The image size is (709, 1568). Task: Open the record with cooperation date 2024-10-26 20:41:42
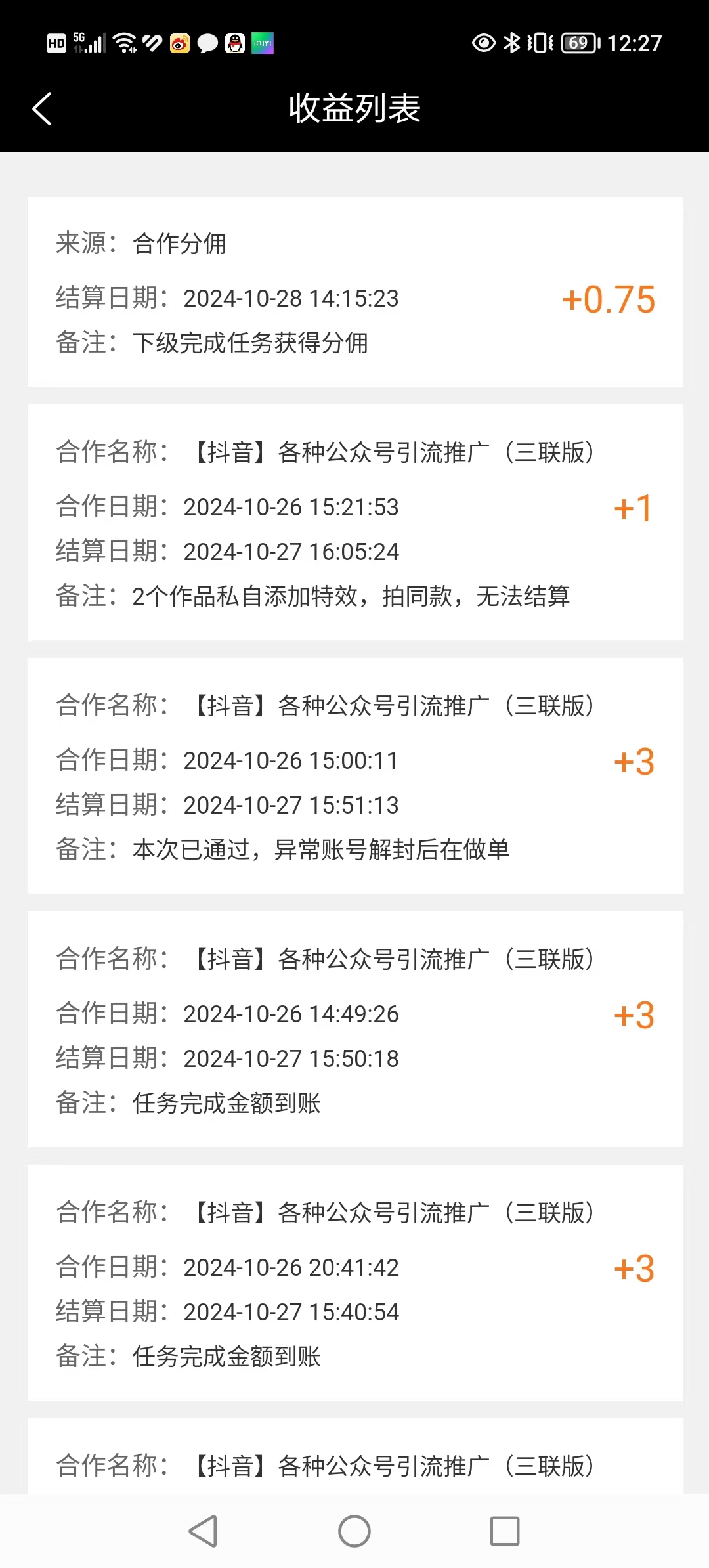pos(355,1283)
